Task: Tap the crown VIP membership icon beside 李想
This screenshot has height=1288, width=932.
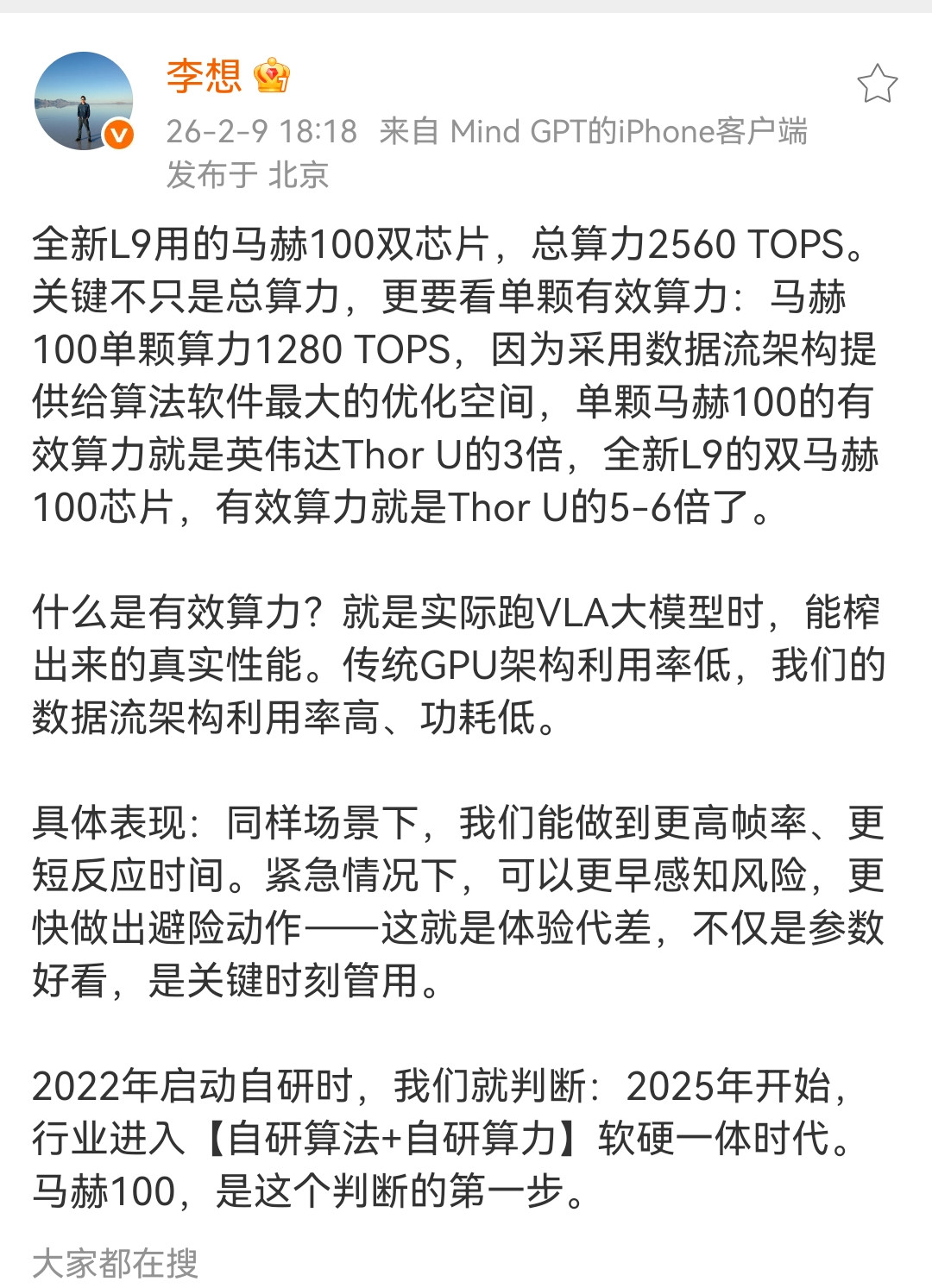Action: (x=272, y=78)
